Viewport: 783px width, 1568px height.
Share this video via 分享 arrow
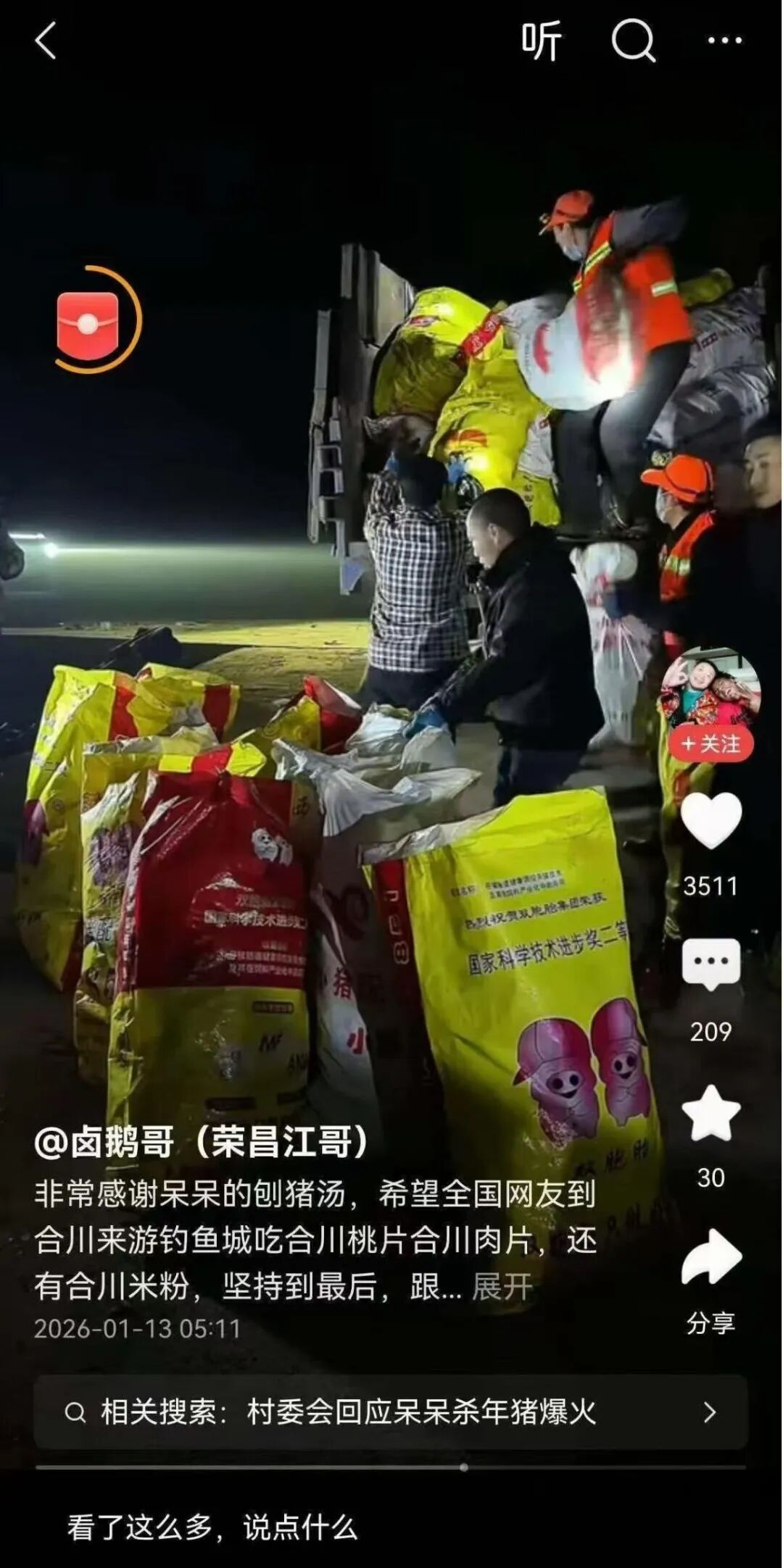710,1257
